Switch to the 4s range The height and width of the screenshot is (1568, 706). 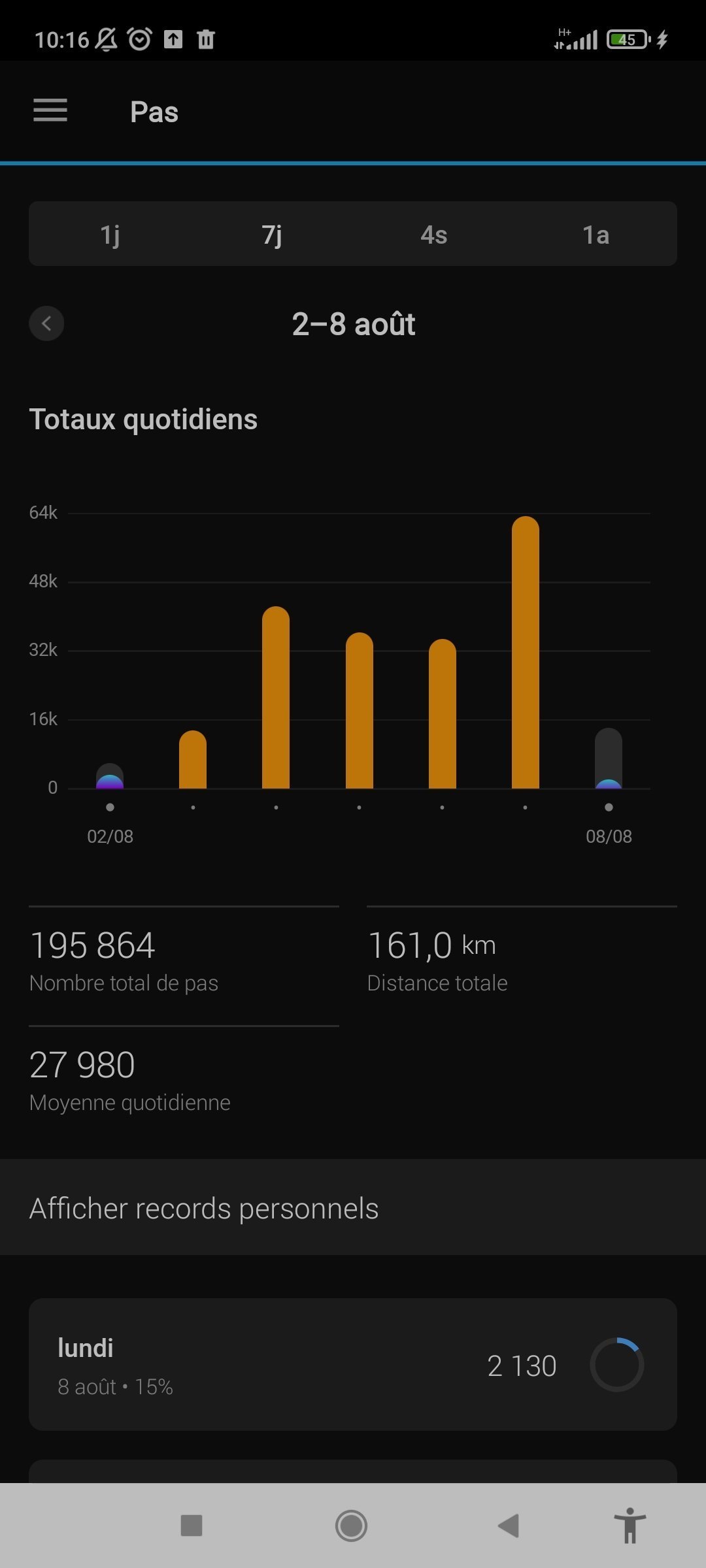(434, 234)
